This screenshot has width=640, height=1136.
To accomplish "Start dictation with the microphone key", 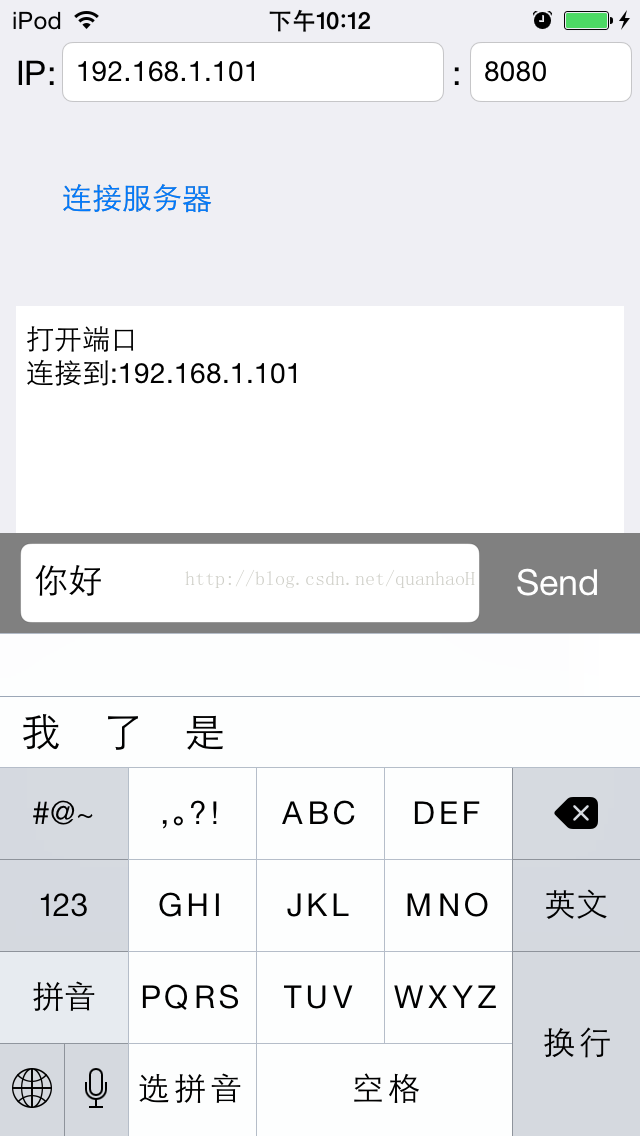I will (96, 1089).
